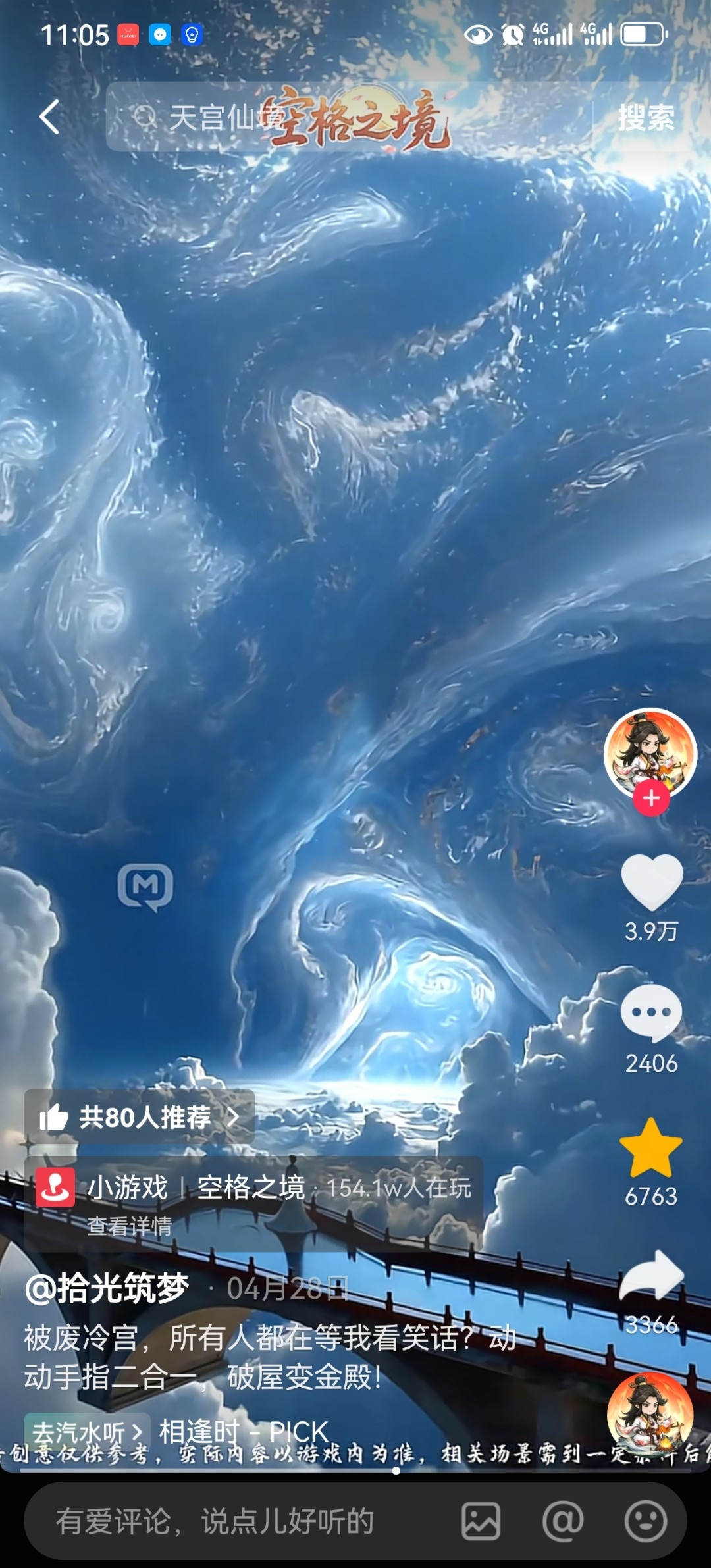Tap the search field showing 天宫仙境
Viewport: 711px width, 1568px height.
point(349,117)
